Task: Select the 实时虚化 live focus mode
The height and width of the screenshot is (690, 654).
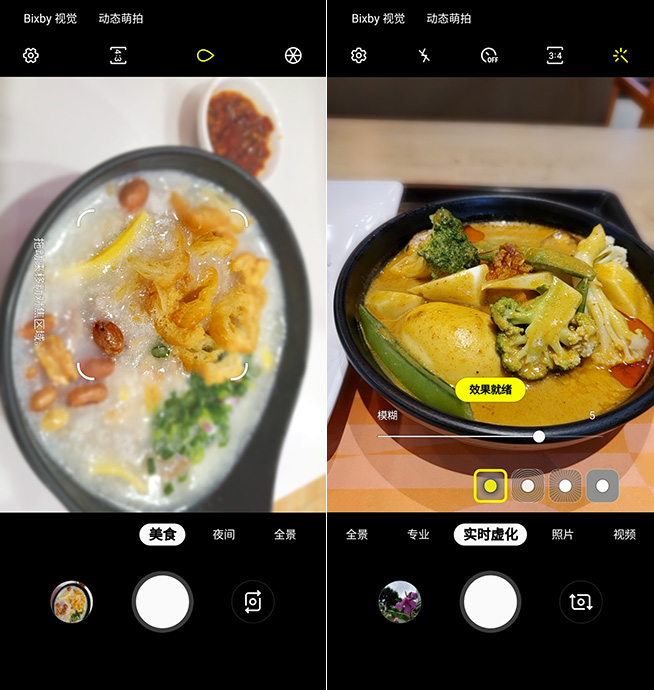Action: click(x=490, y=535)
